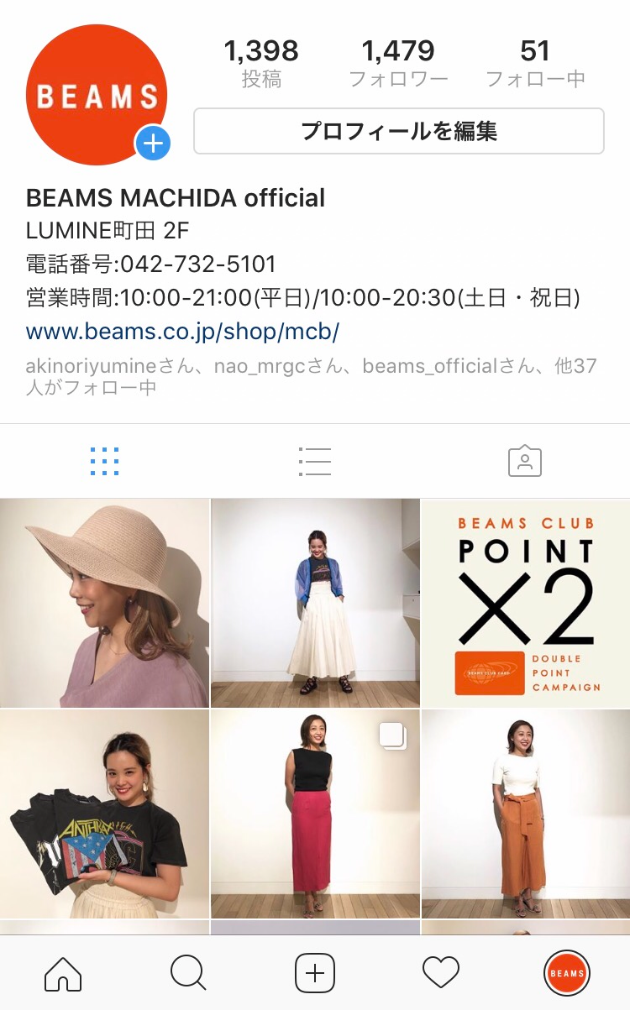Tap the プロフィールを編集 button

click(399, 131)
